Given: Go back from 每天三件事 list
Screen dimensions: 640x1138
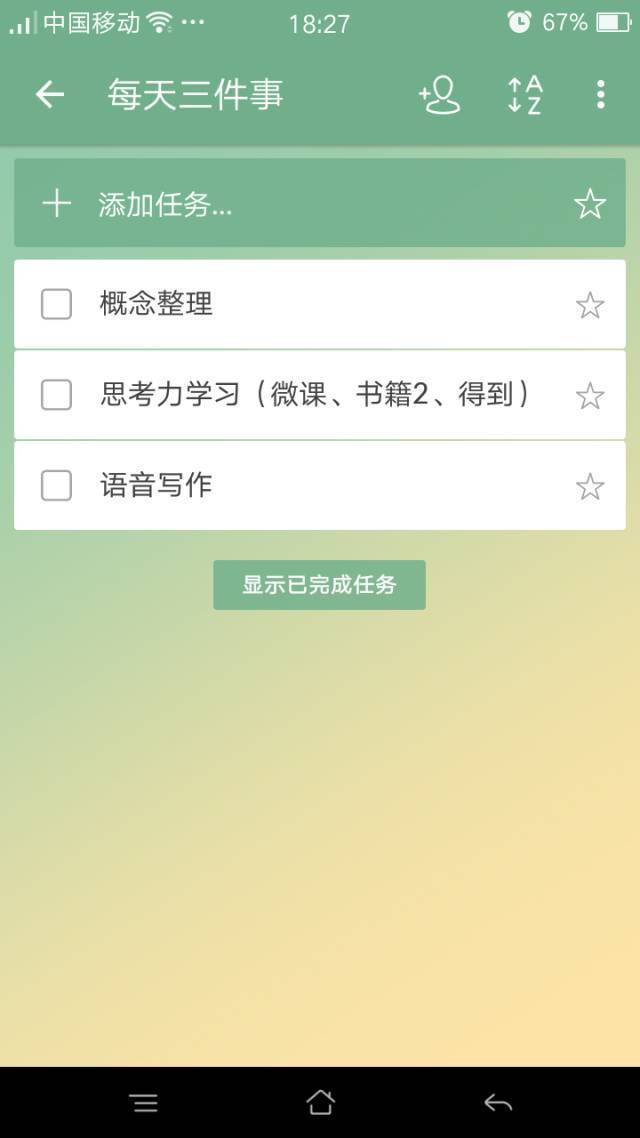Looking at the screenshot, I should [49, 95].
